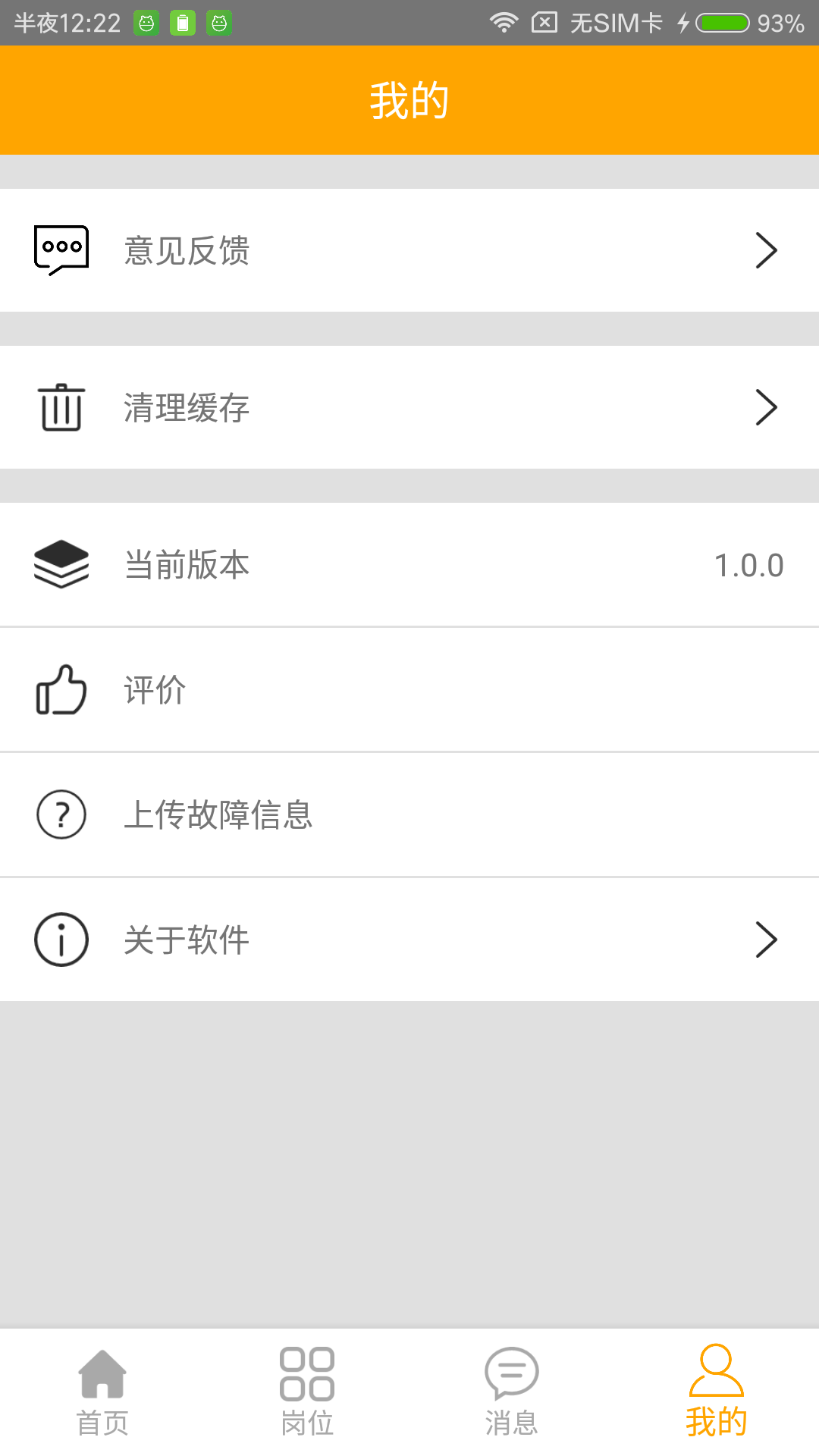Open 评价 to rate the app
This screenshot has height=1456, width=819.
pyautogui.click(x=409, y=690)
